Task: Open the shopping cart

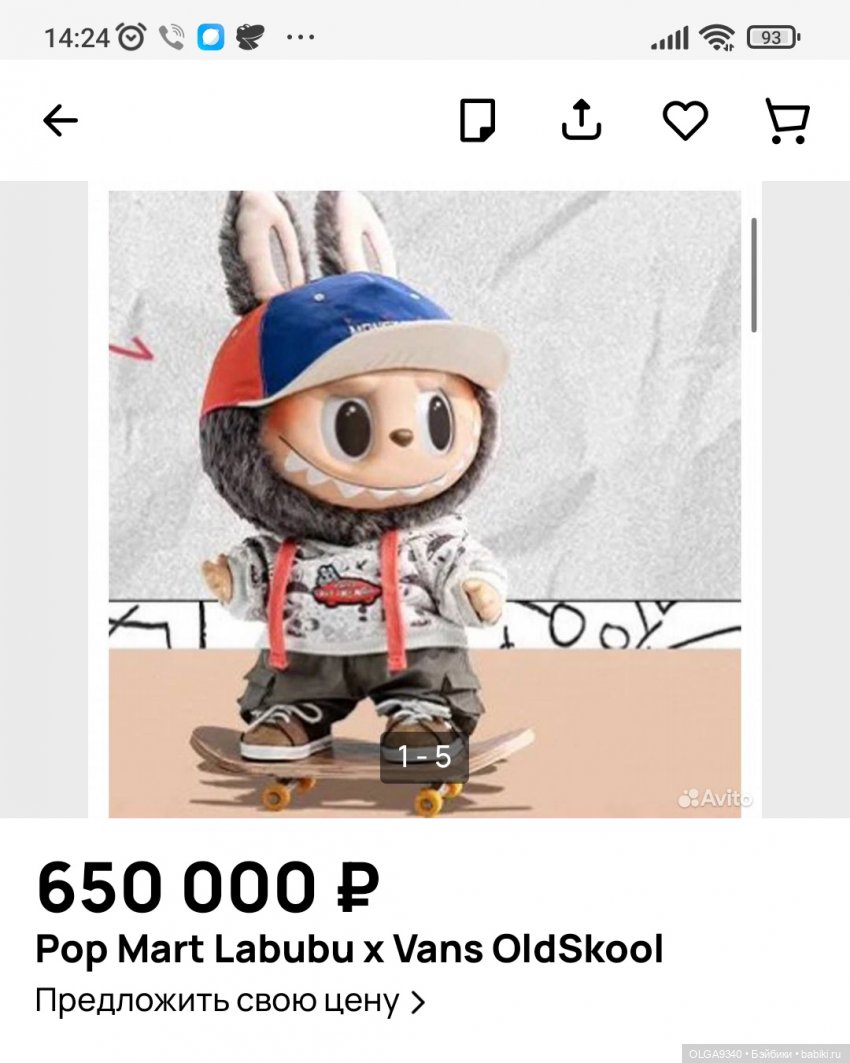Action: click(787, 121)
